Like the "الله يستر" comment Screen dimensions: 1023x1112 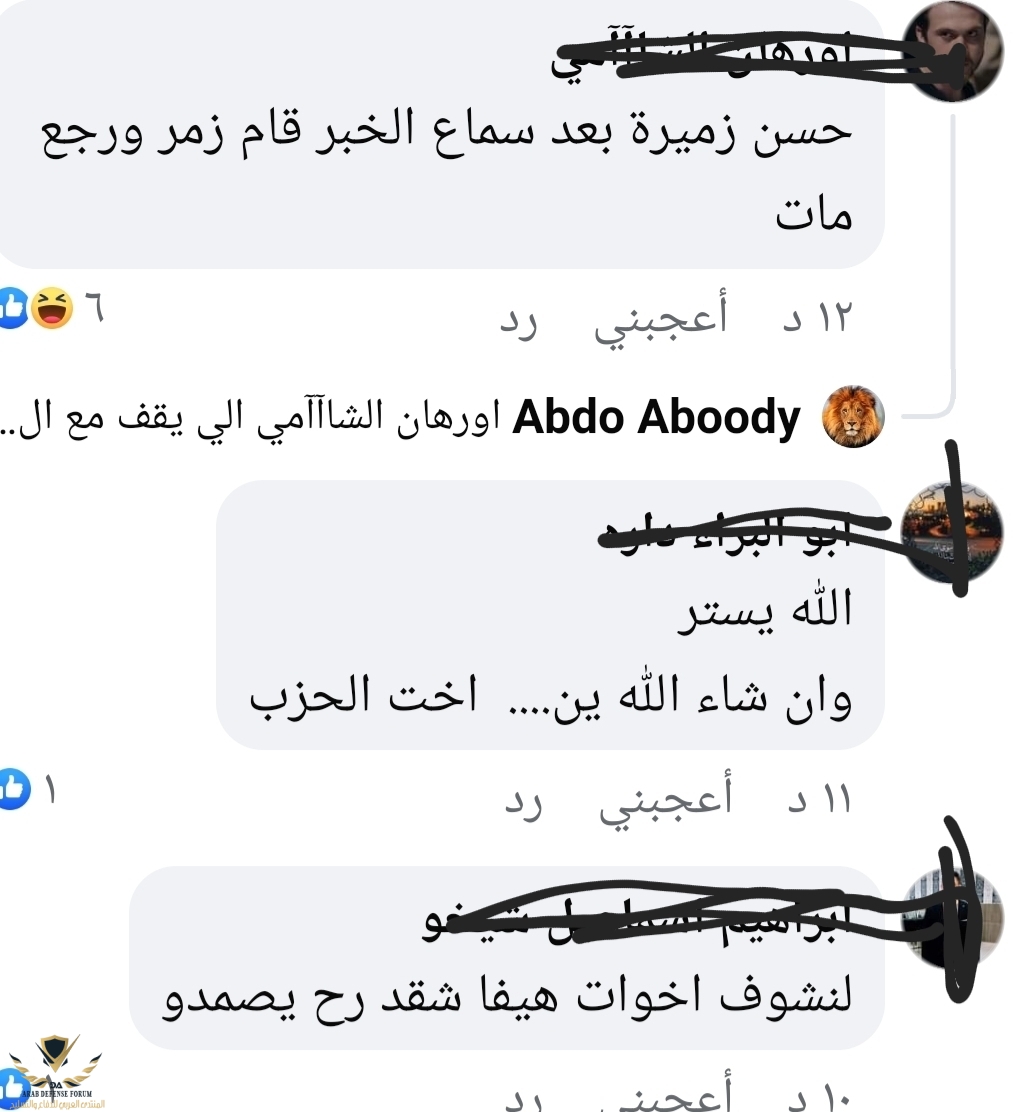664,802
